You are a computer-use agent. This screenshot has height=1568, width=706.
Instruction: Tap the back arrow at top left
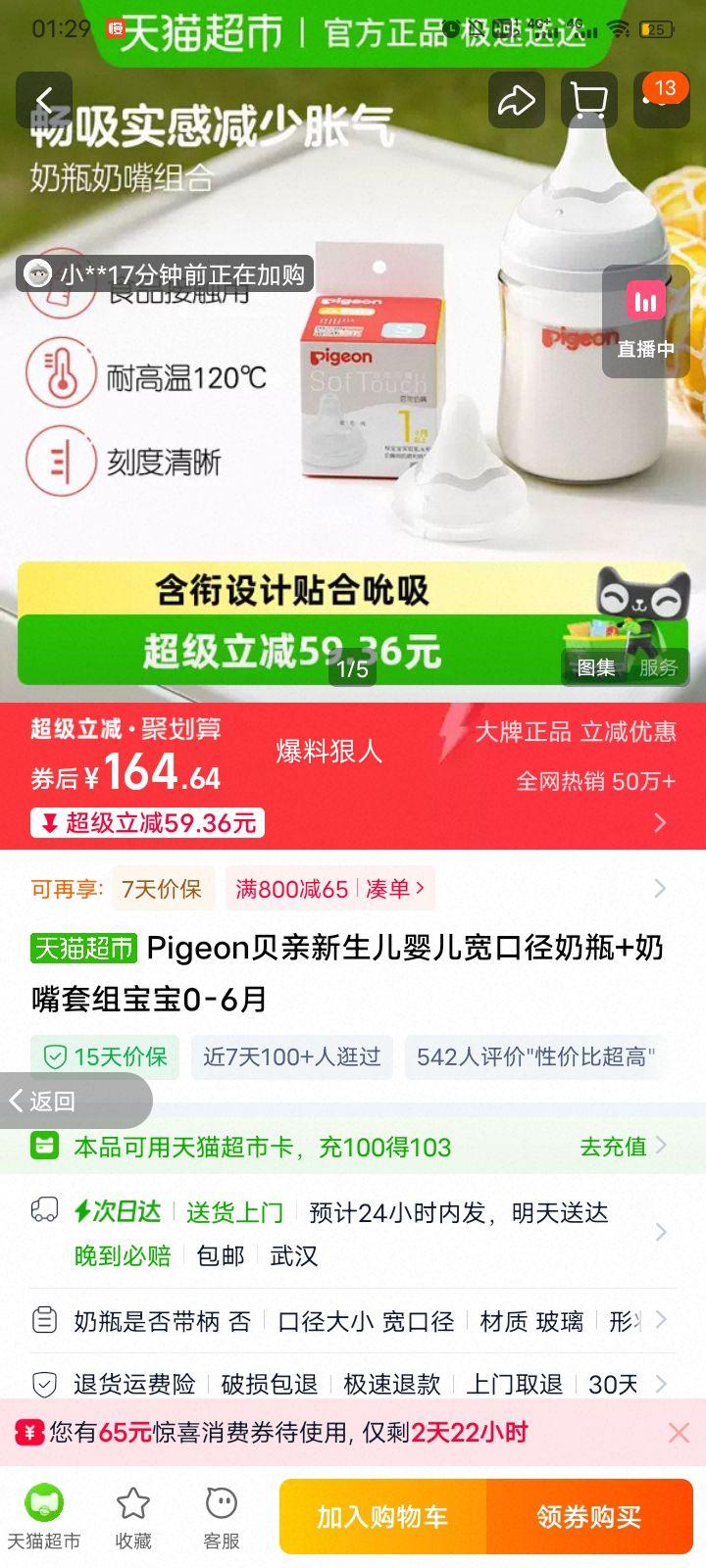[44, 100]
